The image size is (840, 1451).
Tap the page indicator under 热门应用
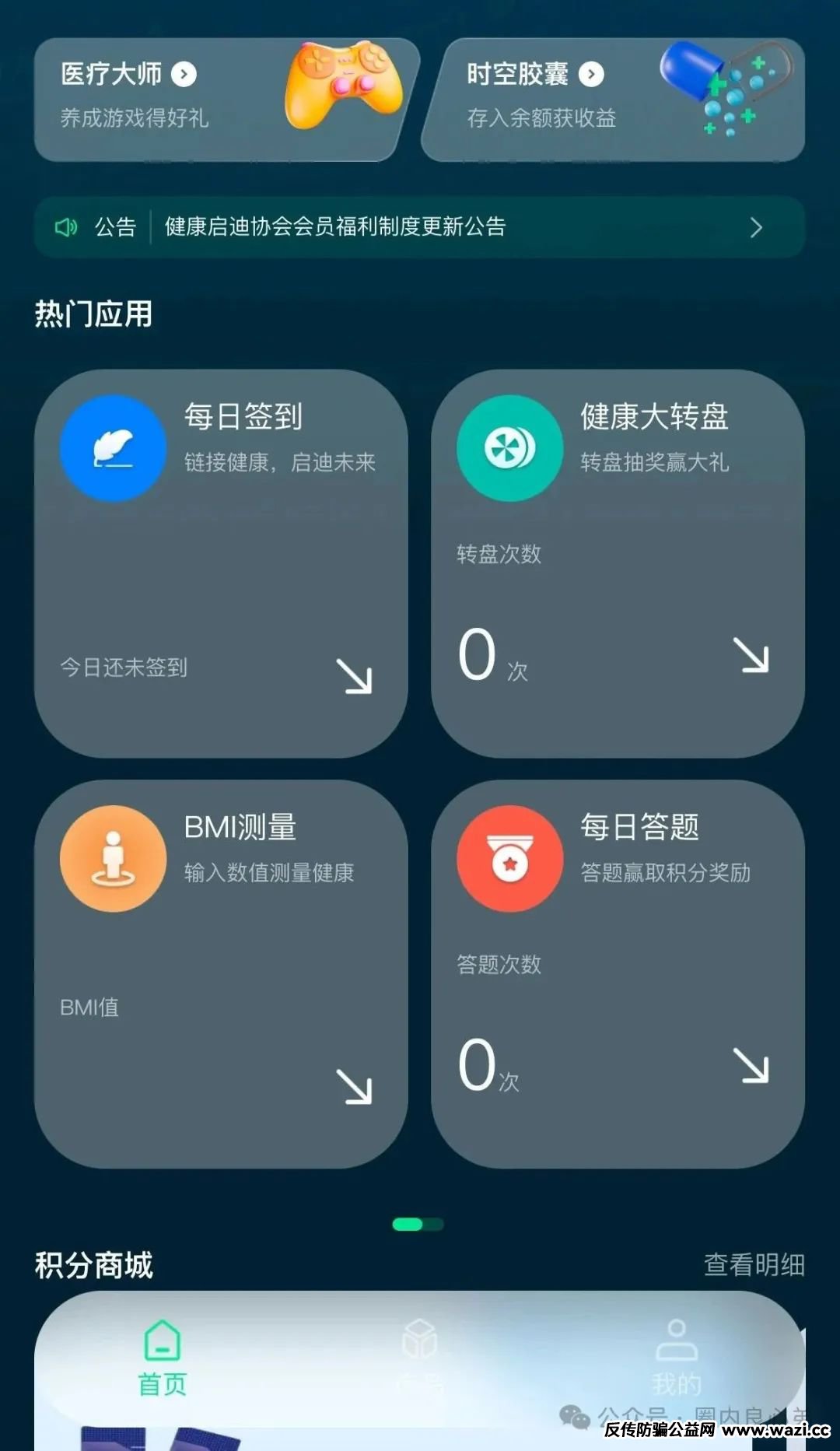[418, 1224]
